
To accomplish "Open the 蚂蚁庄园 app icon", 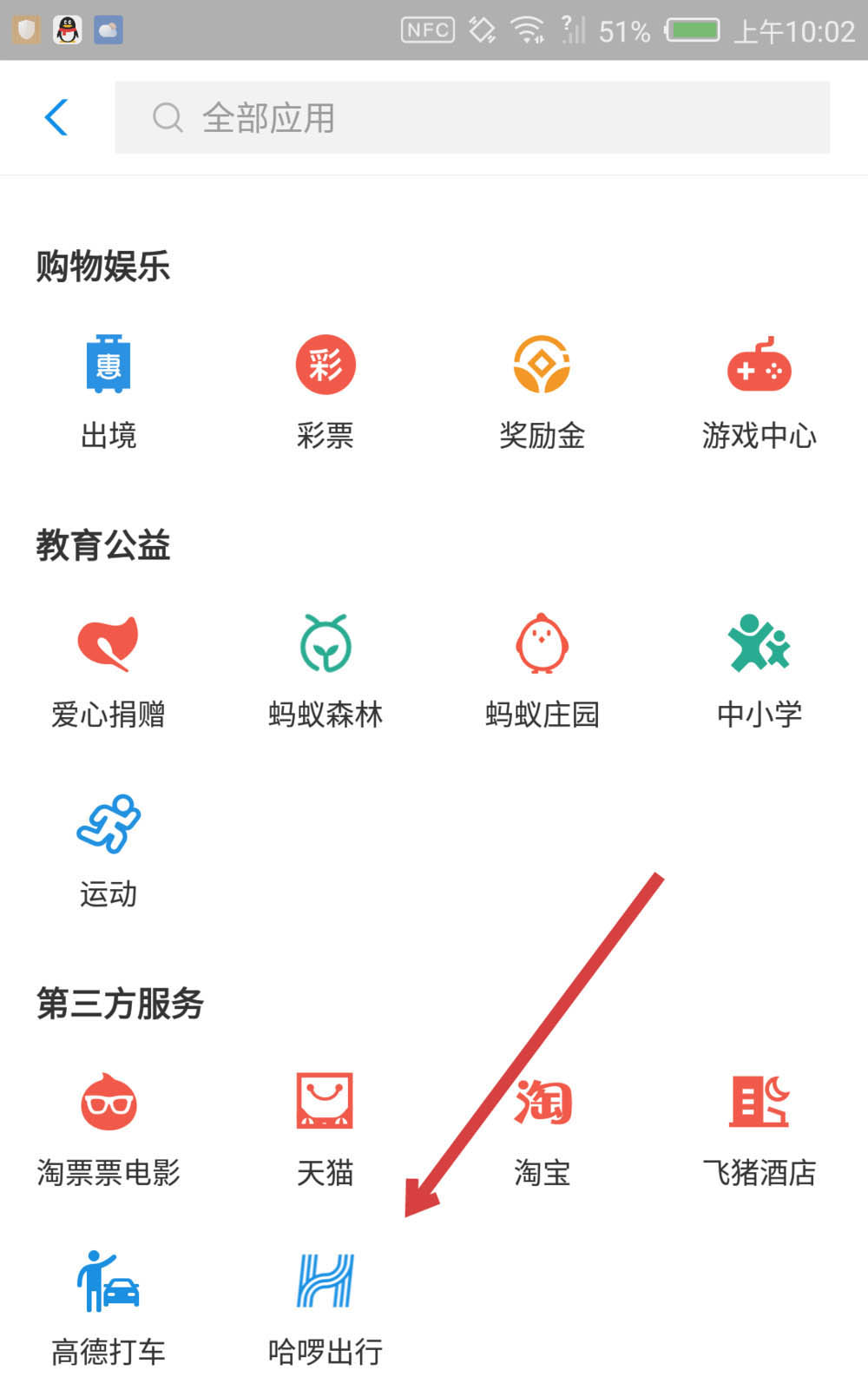I will [x=542, y=642].
